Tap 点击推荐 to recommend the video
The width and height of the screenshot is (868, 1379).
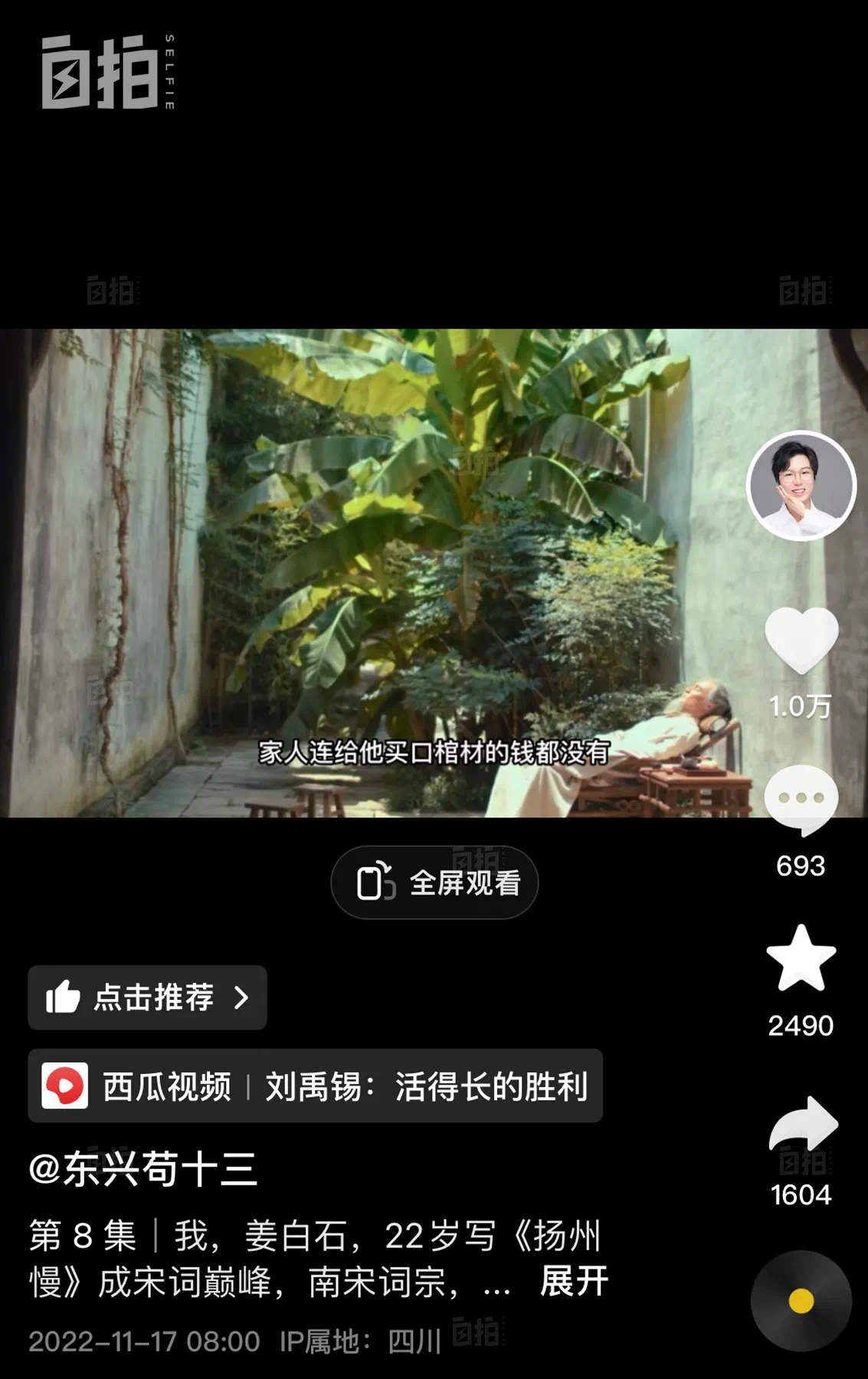point(147,997)
